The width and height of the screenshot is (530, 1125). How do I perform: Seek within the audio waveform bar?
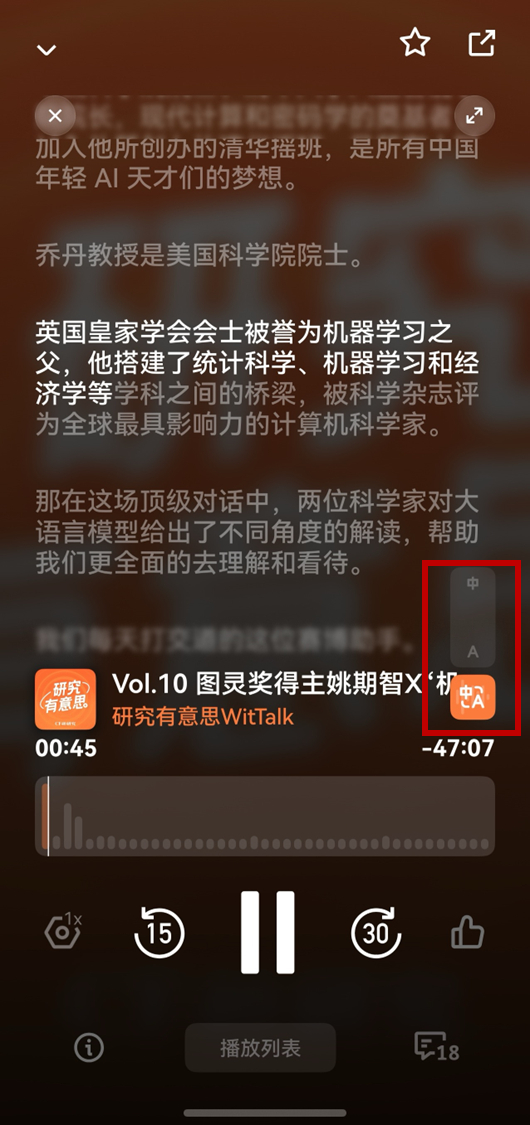point(265,816)
